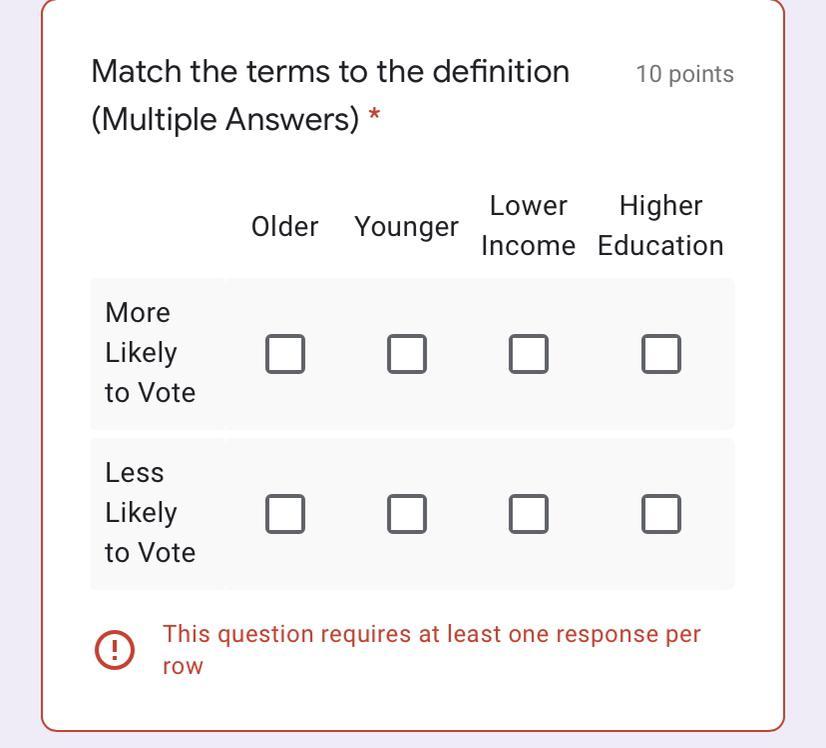
Task: Mark Lower Income as Less Likely to Vote
Action: (529, 514)
